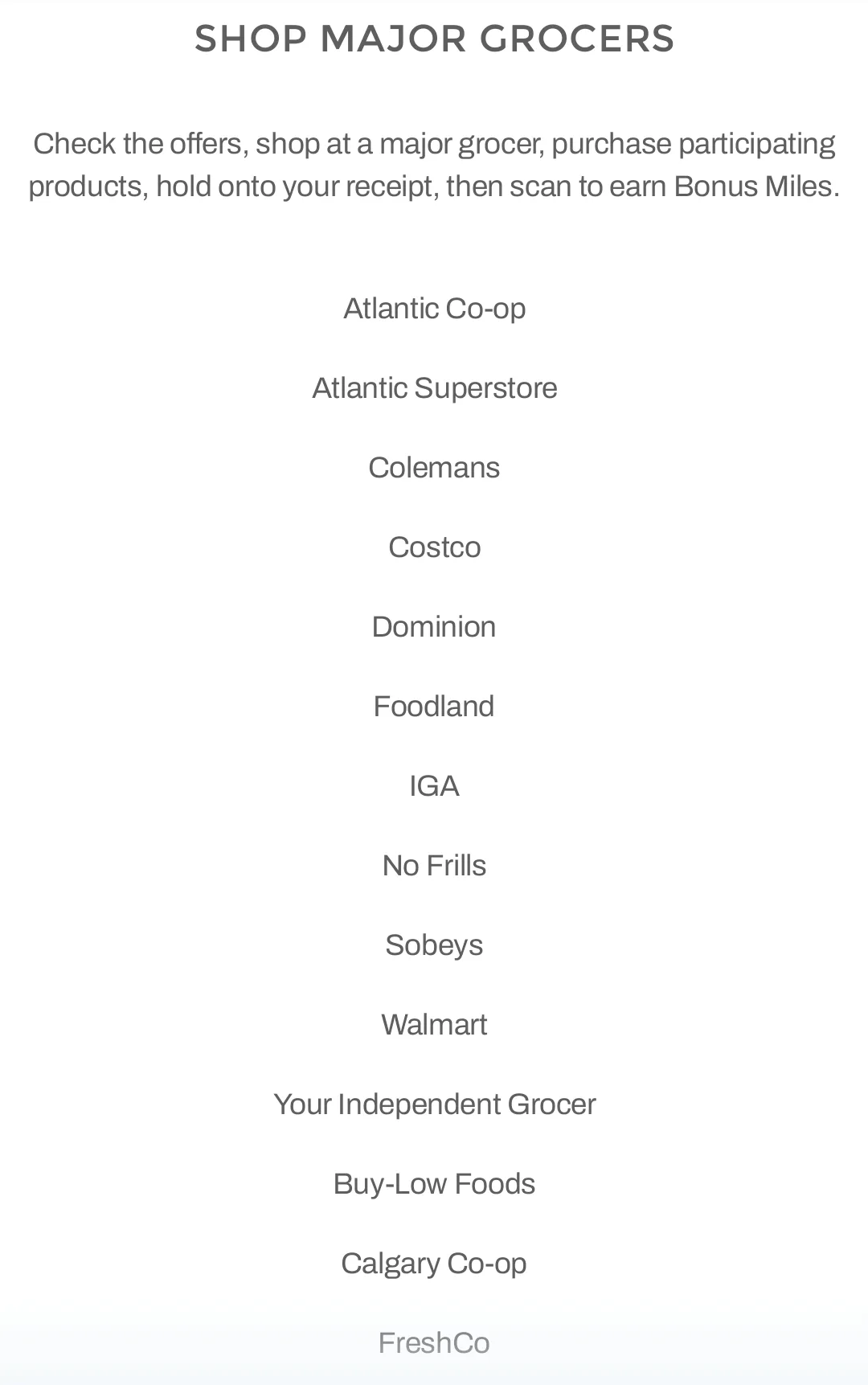Tap the Walmart grocer link
This screenshot has width=868, height=1385.
pyautogui.click(x=434, y=1025)
